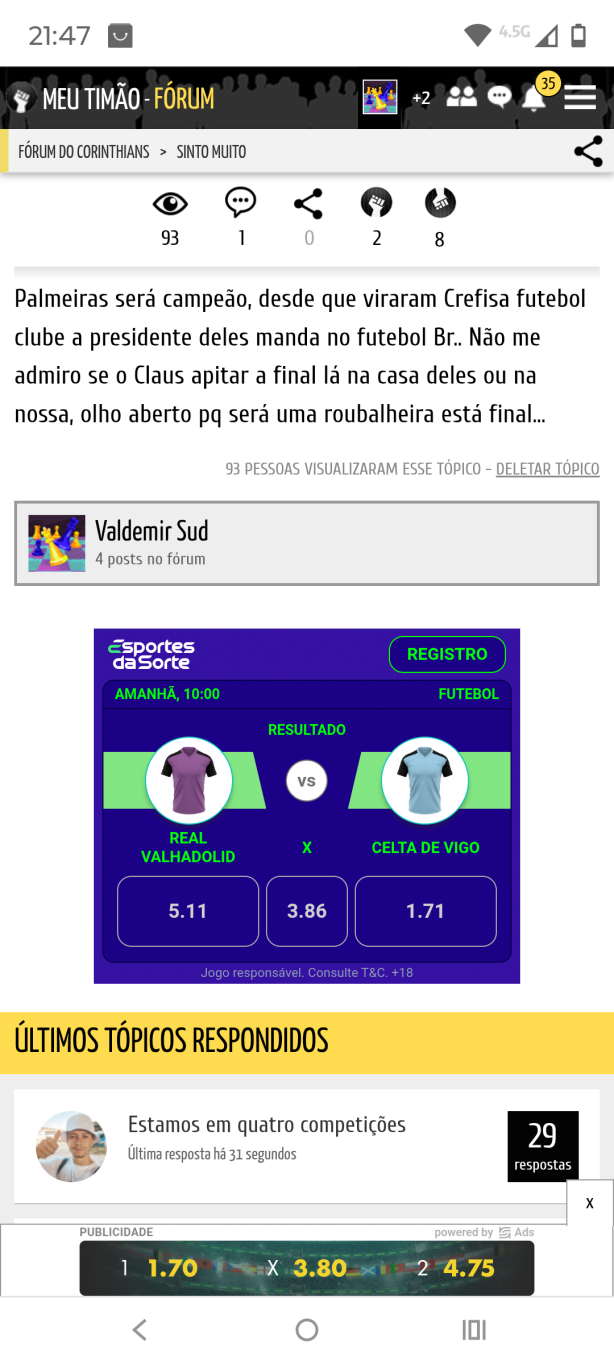
Task: Open the hamburger menu
Action: click(x=580, y=98)
